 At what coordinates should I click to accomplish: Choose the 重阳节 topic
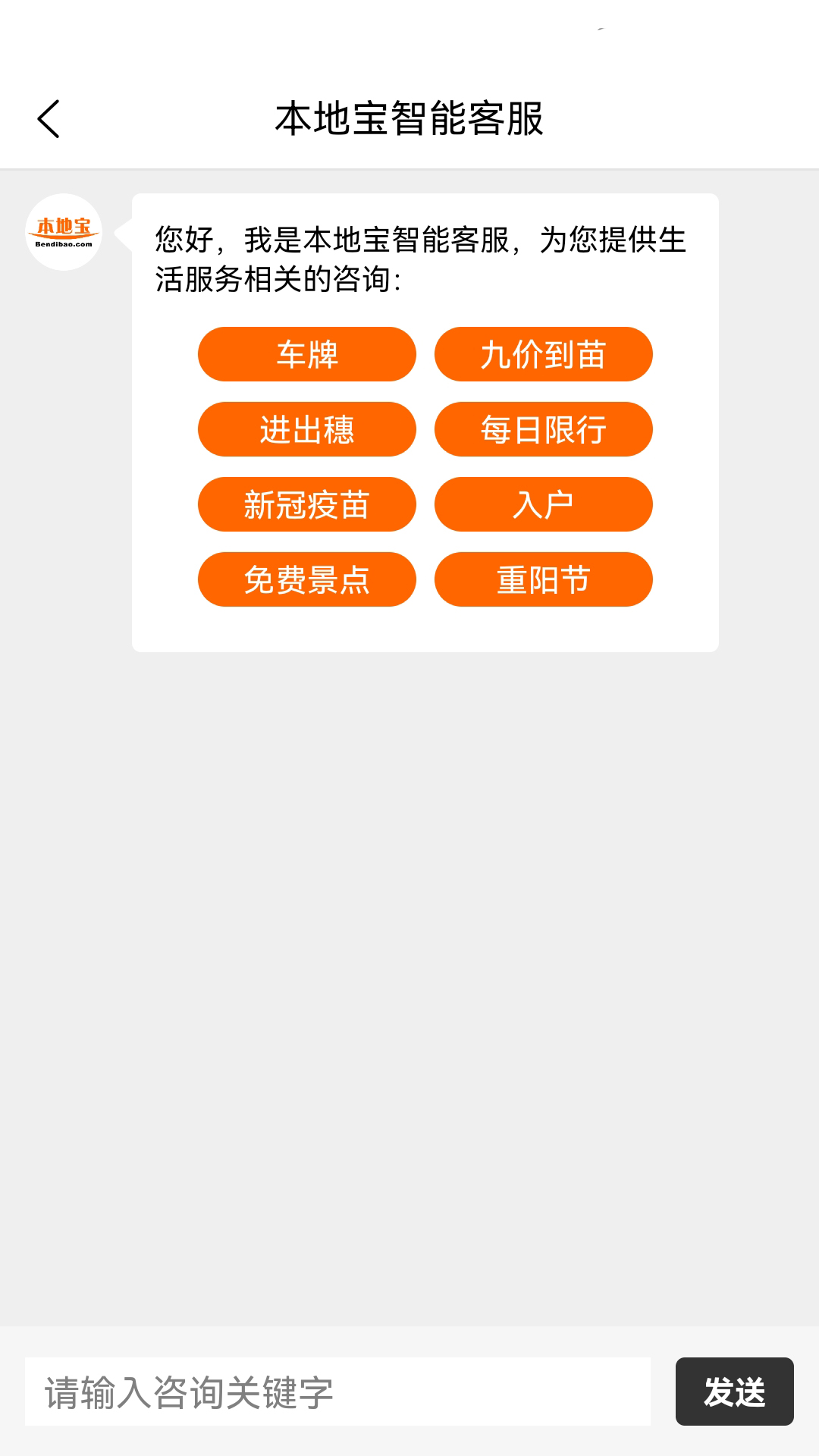[x=543, y=579]
